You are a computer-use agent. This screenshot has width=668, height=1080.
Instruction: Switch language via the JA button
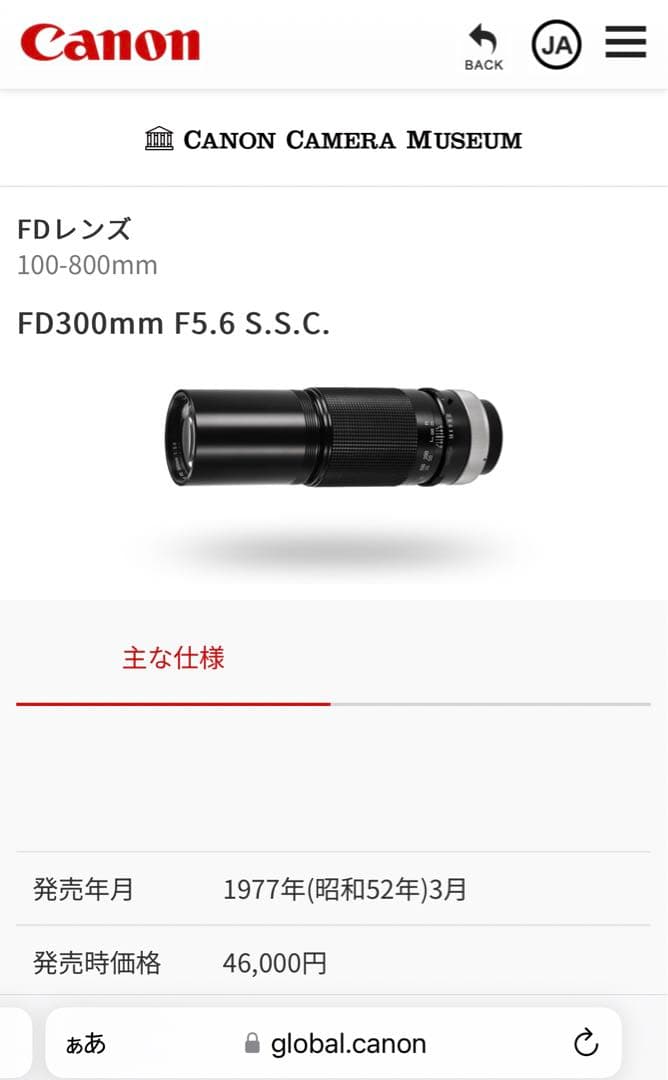(x=556, y=44)
